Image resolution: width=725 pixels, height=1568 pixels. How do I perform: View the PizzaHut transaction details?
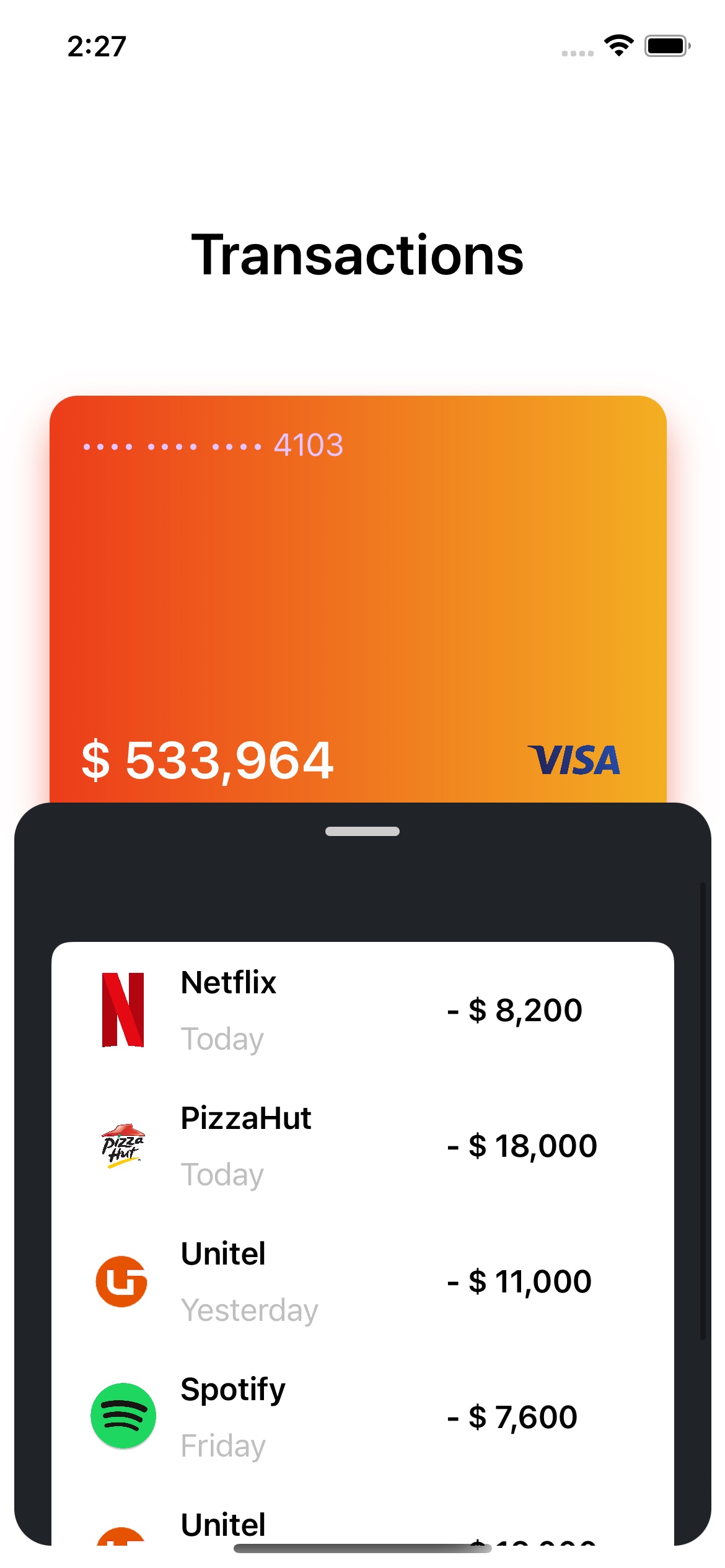[362, 1146]
